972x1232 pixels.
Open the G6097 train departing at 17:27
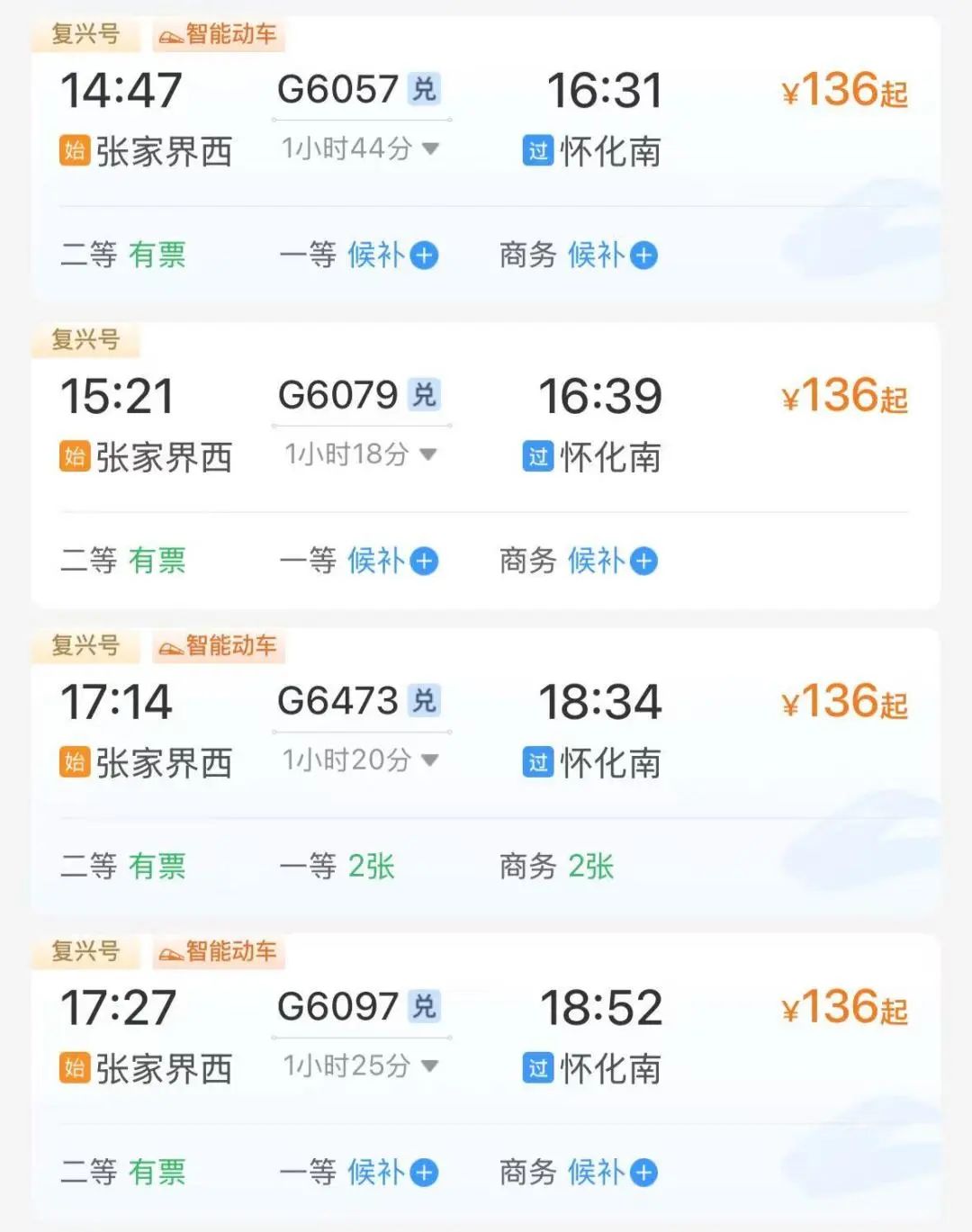[x=338, y=1008]
